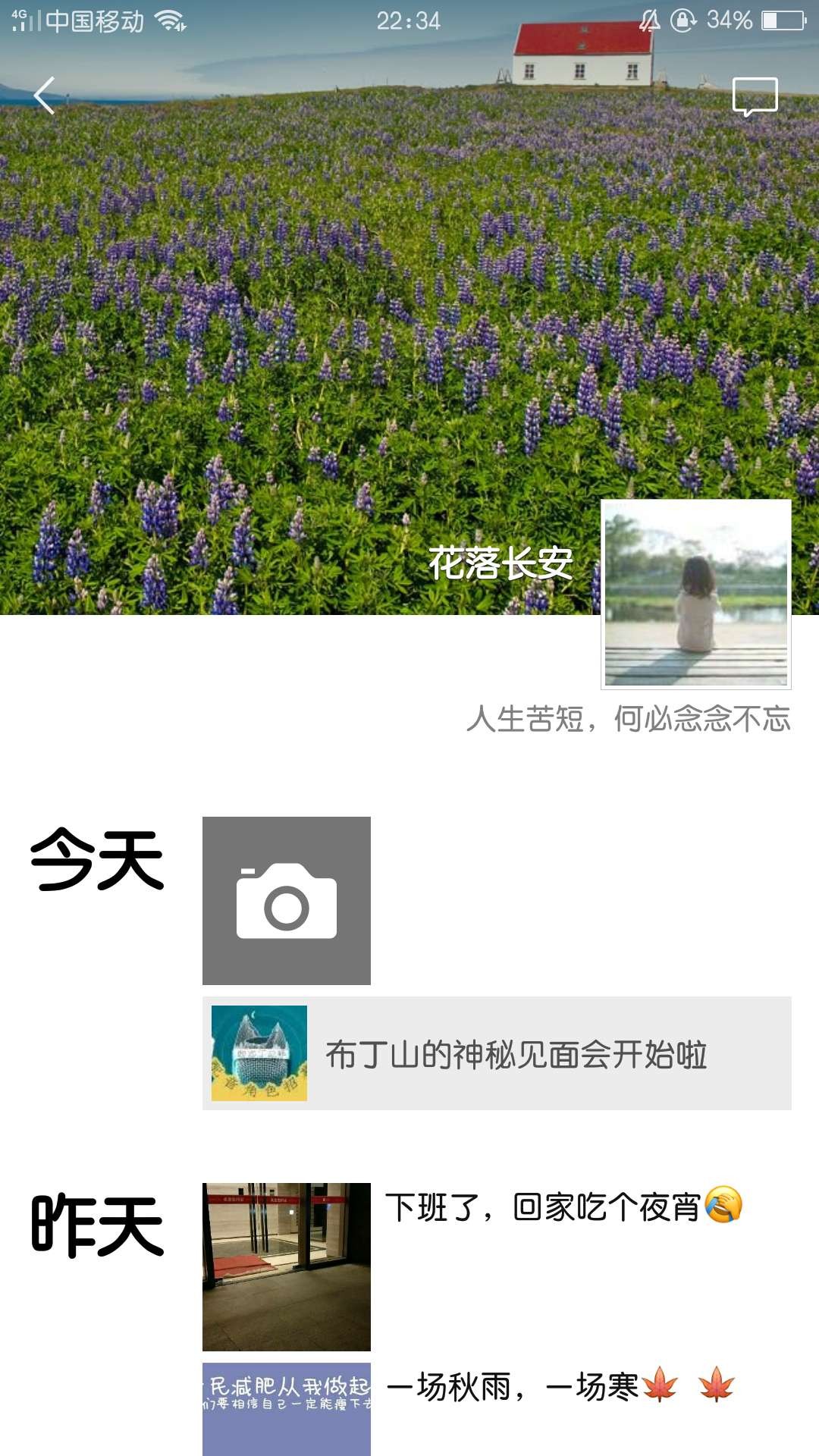This screenshot has width=819, height=1456.
Task: Open the messages icon in top bar
Action: [755, 97]
